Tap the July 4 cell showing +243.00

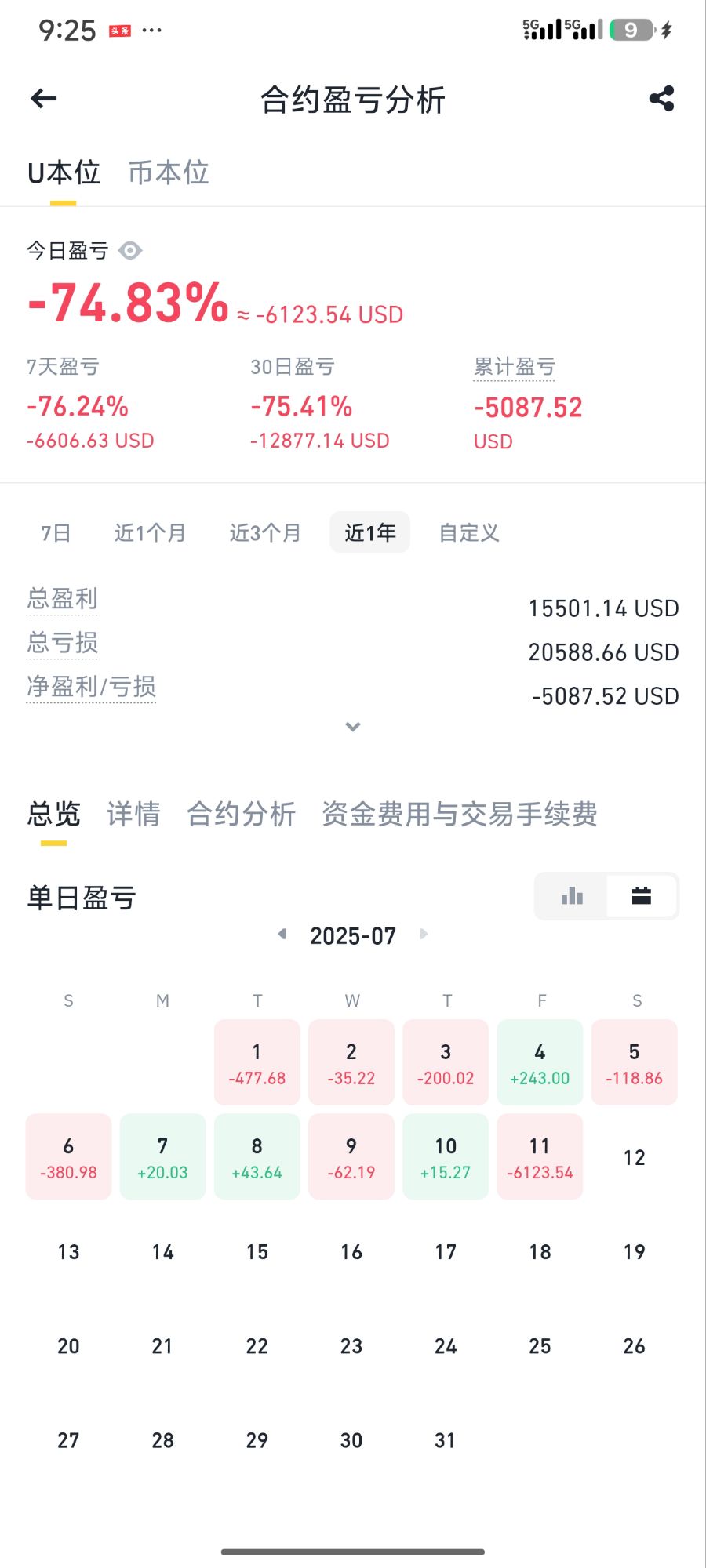point(540,1062)
